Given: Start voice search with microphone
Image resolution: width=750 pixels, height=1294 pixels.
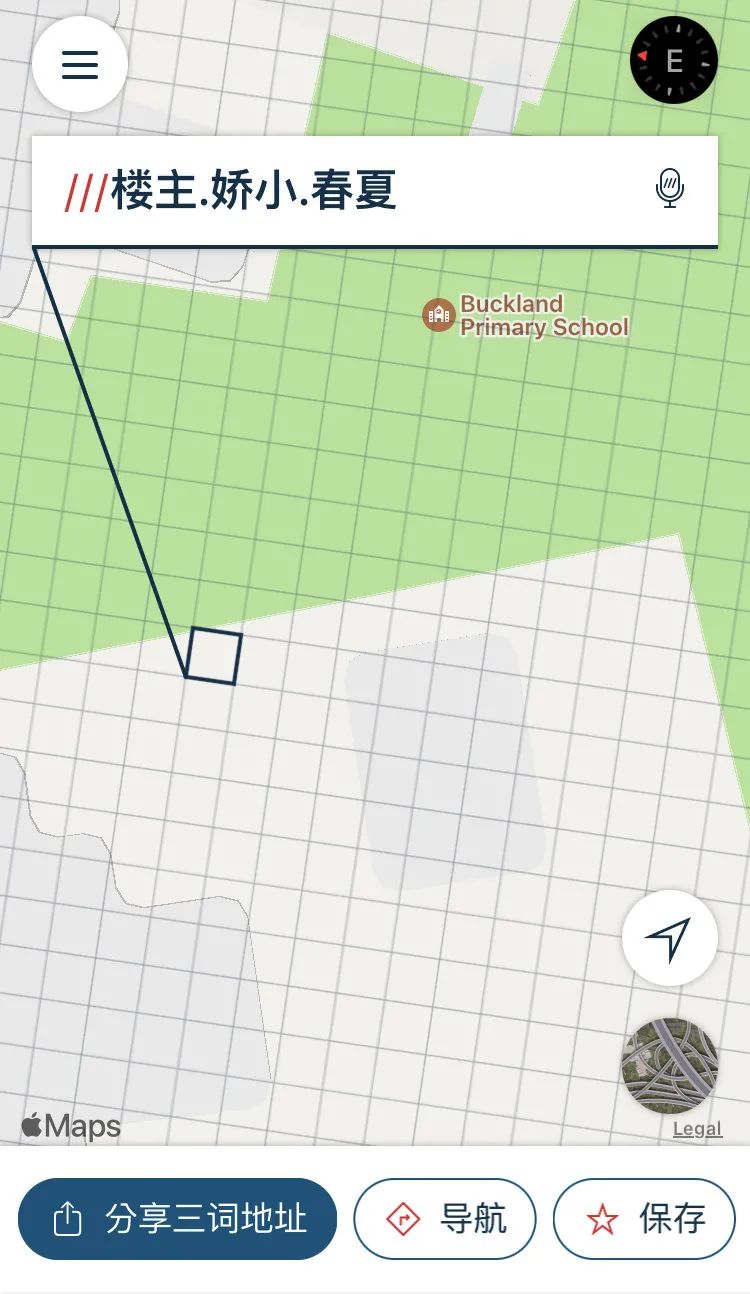Looking at the screenshot, I should [x=670, y=188].
